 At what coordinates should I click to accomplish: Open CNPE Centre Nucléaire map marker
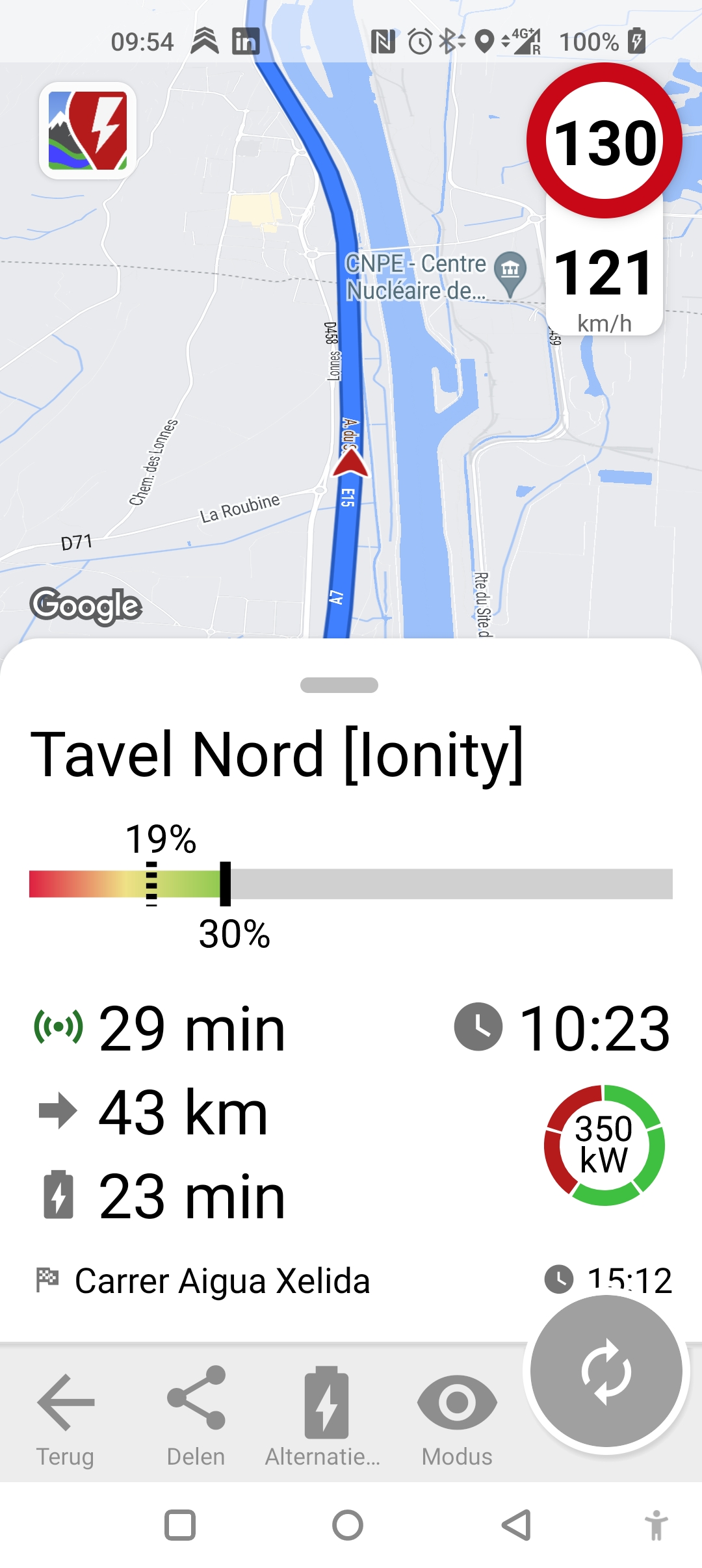click(x=510, y=270)
